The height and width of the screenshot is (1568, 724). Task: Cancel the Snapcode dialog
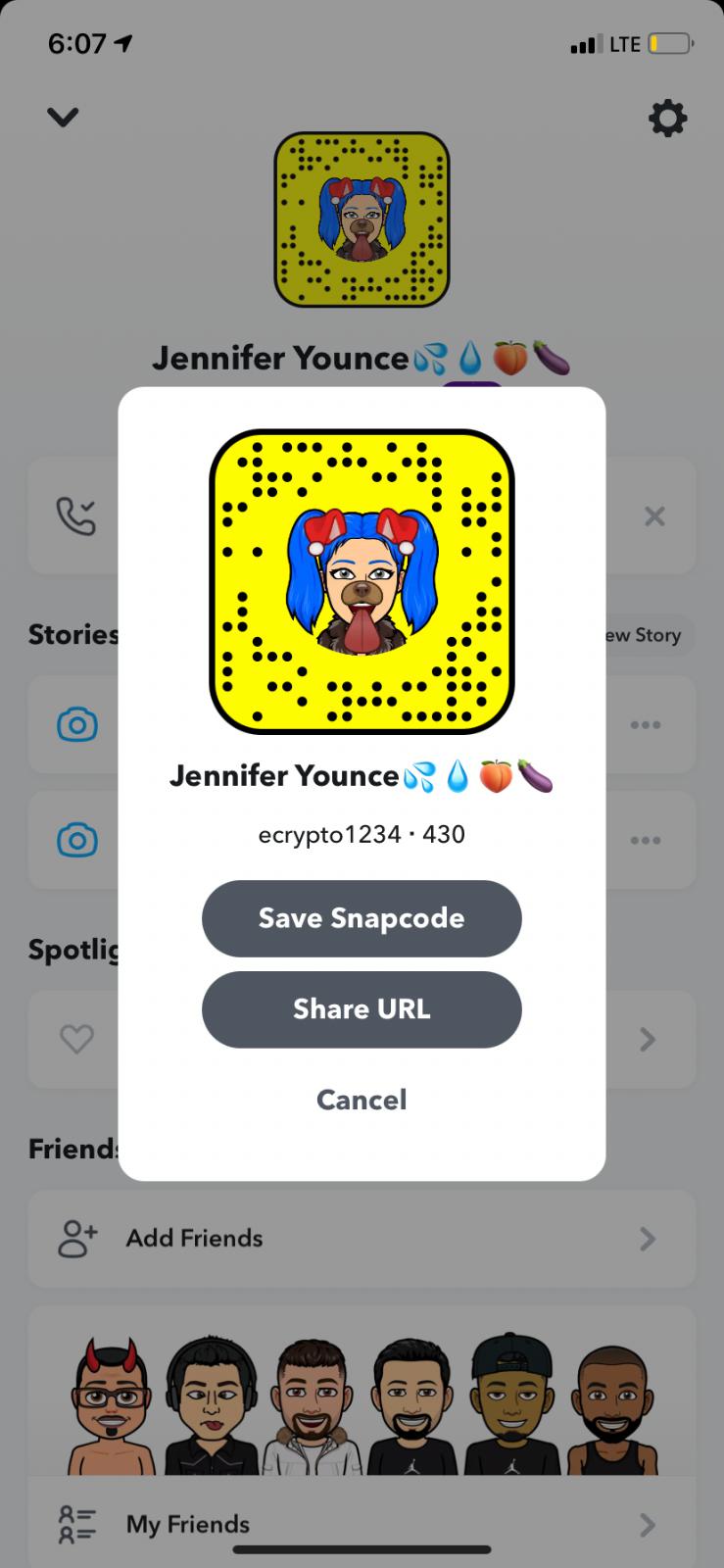tap(362, 1100)
